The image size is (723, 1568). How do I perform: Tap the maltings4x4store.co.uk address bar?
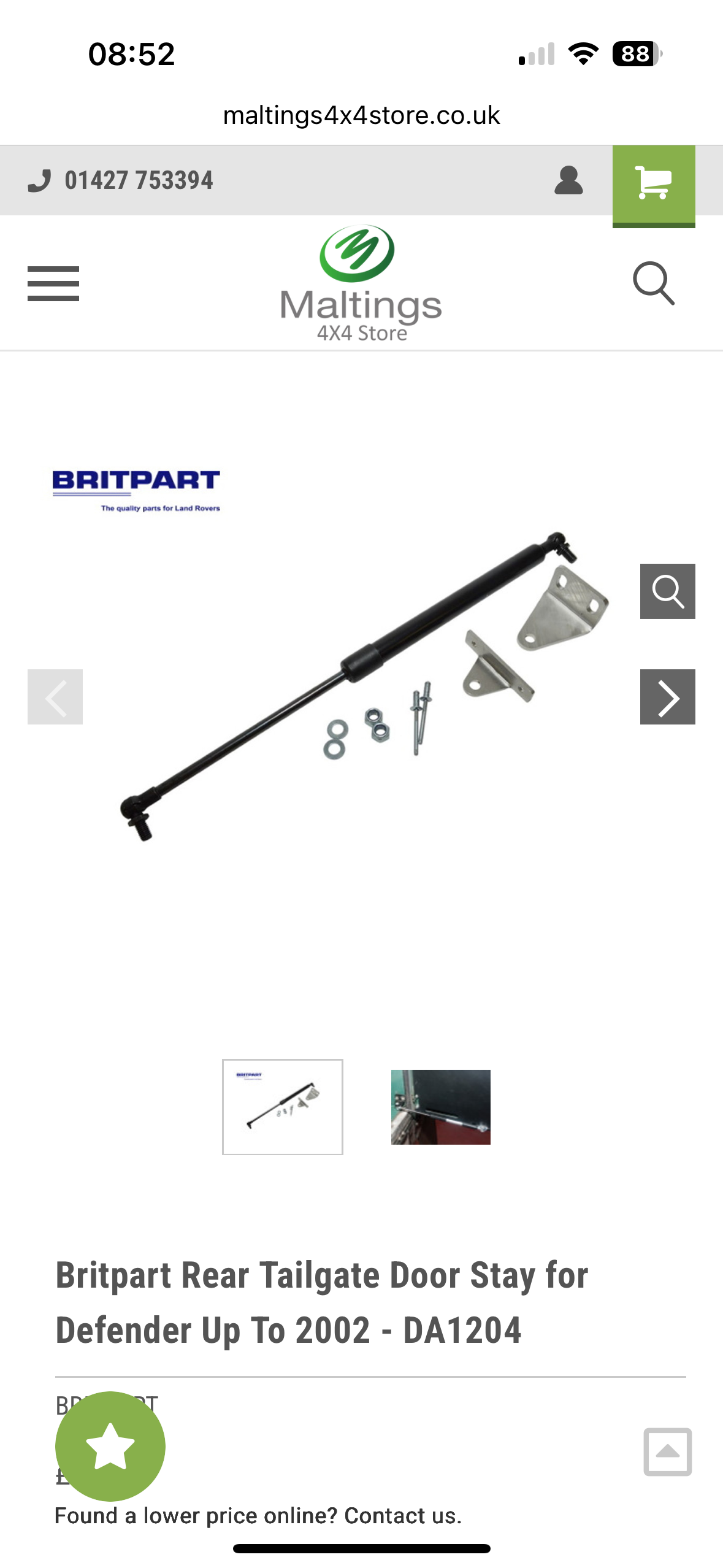coord(361,115)
